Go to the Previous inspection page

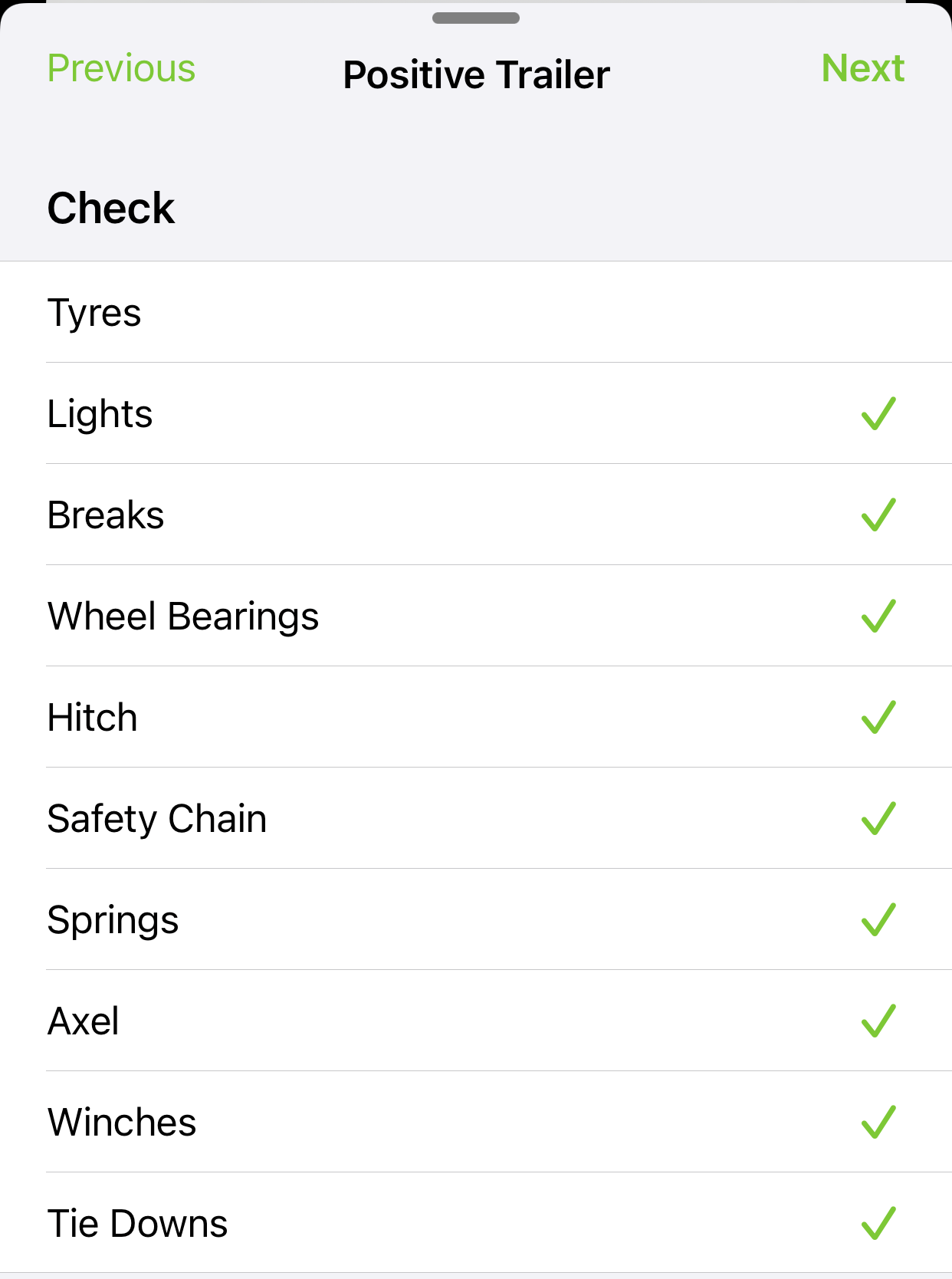click(122, 69)
